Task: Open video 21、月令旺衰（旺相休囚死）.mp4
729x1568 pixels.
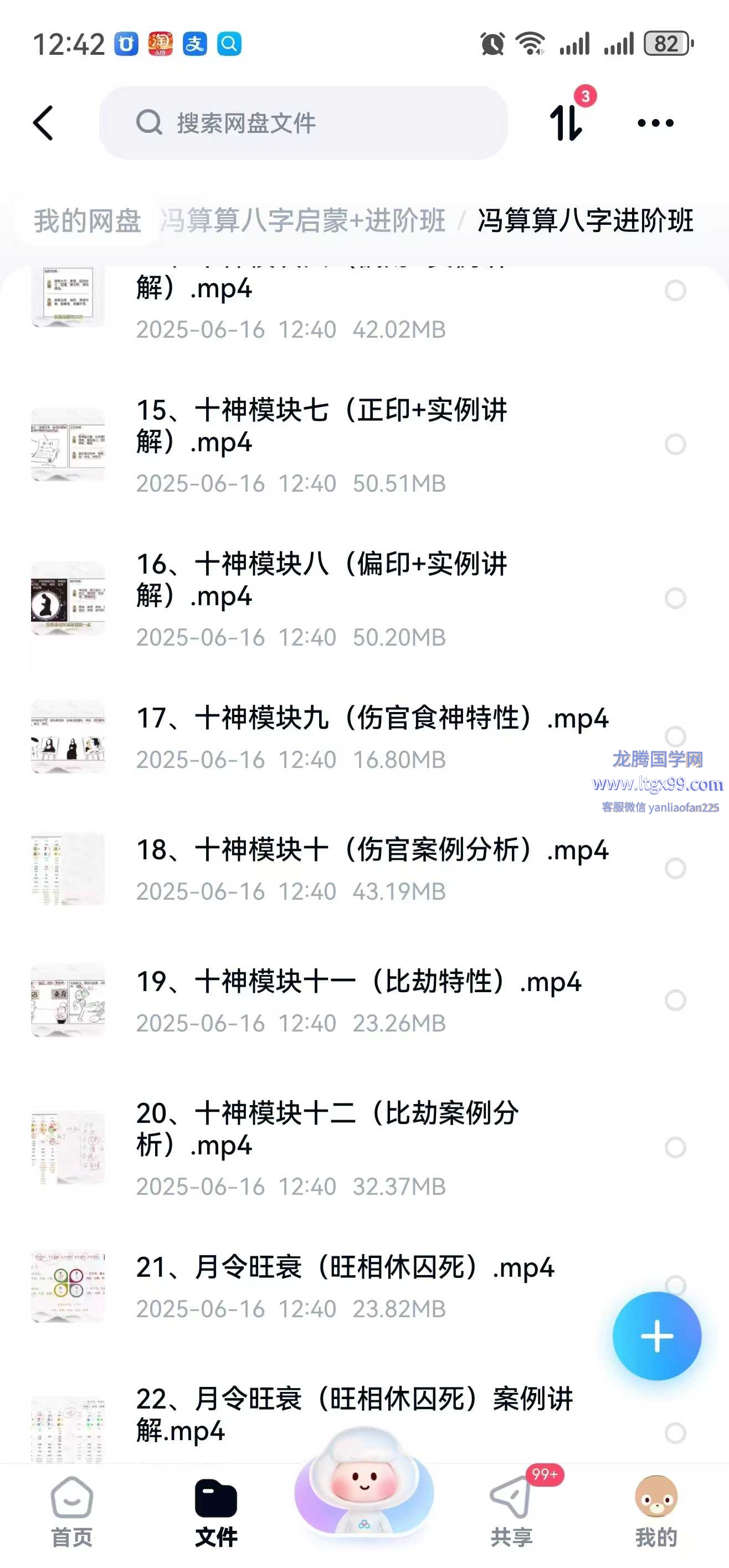Action: coord(345,1268)
